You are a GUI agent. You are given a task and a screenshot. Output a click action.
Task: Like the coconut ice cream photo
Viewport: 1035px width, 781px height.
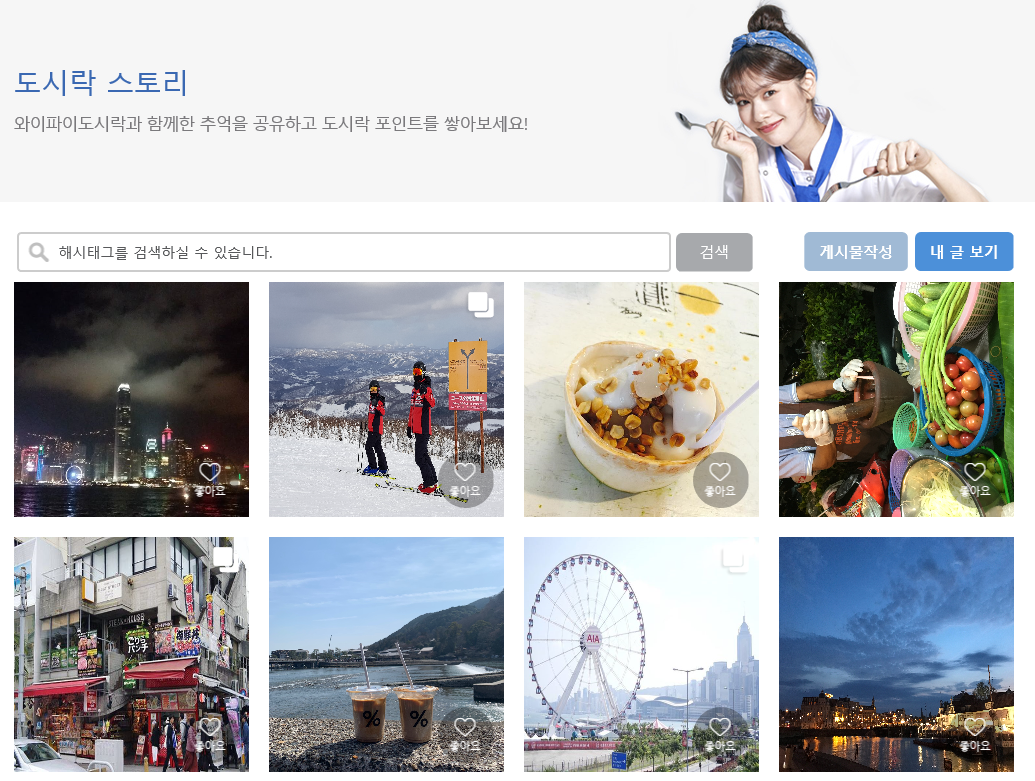point(720,479)
